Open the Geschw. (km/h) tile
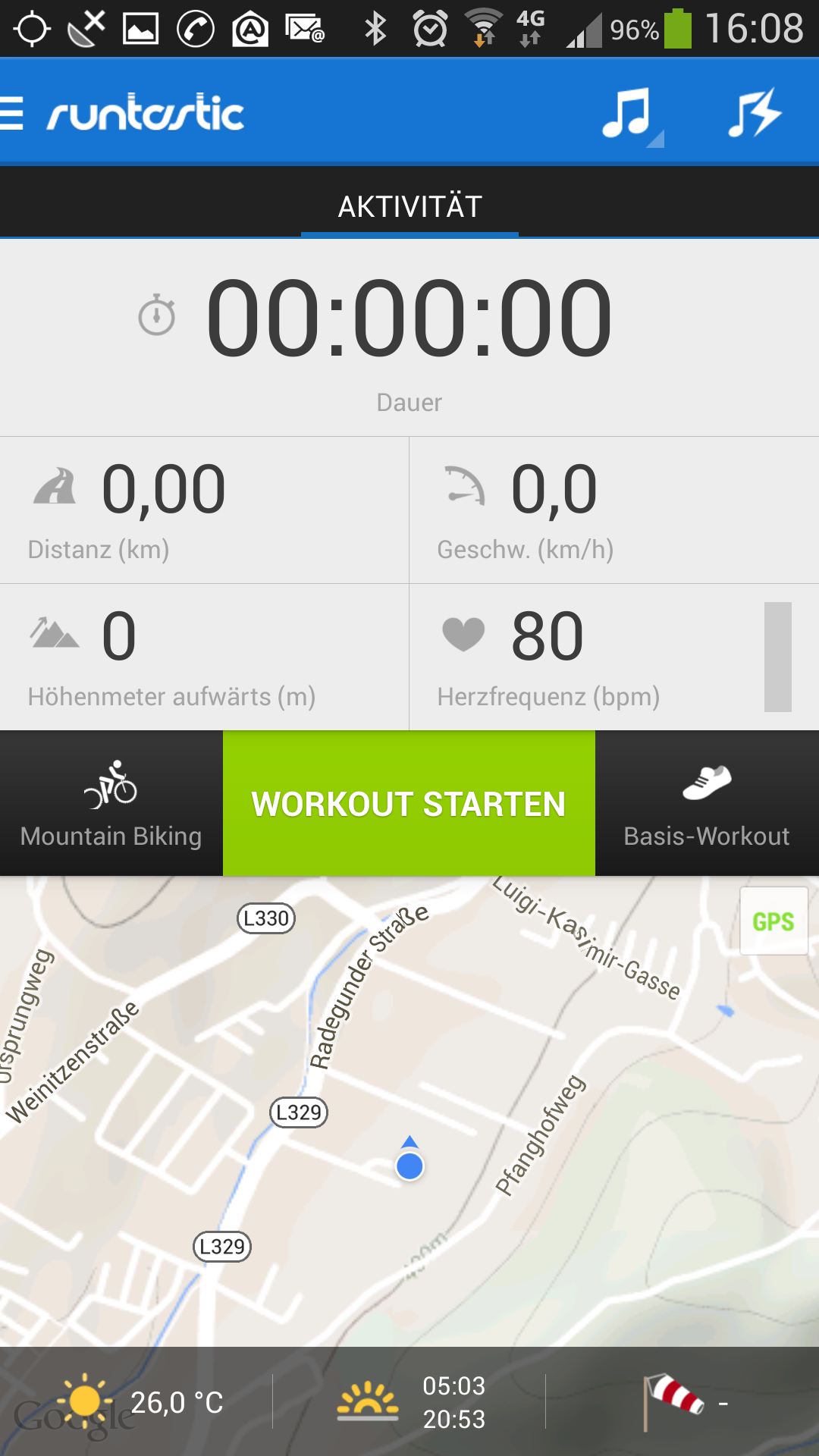The height and width of the screenshot is (1456, 819). (613, 510)
